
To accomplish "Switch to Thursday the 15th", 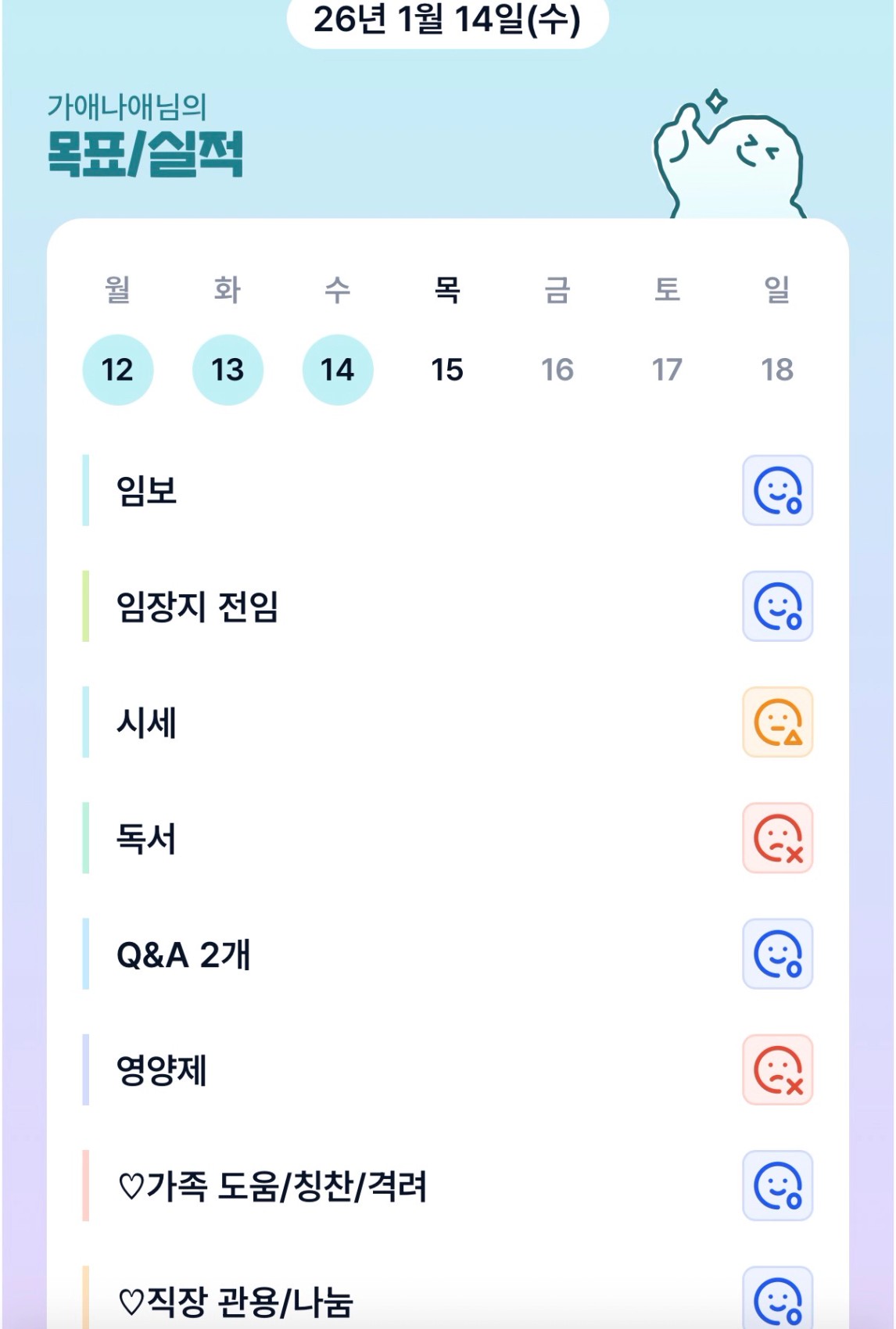I will pos(447,369).
